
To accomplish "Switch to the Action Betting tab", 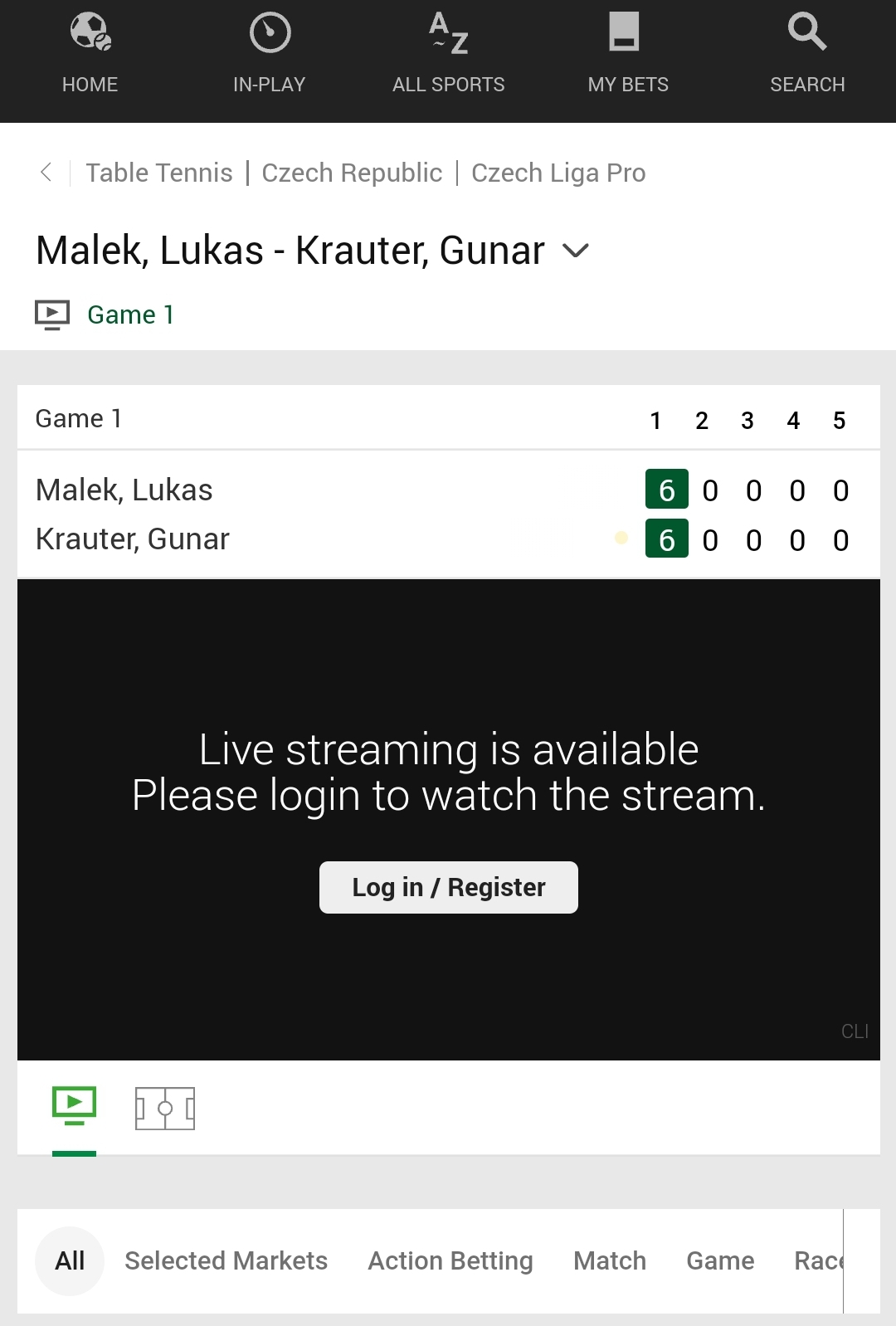I will [x=449, y=1260].
